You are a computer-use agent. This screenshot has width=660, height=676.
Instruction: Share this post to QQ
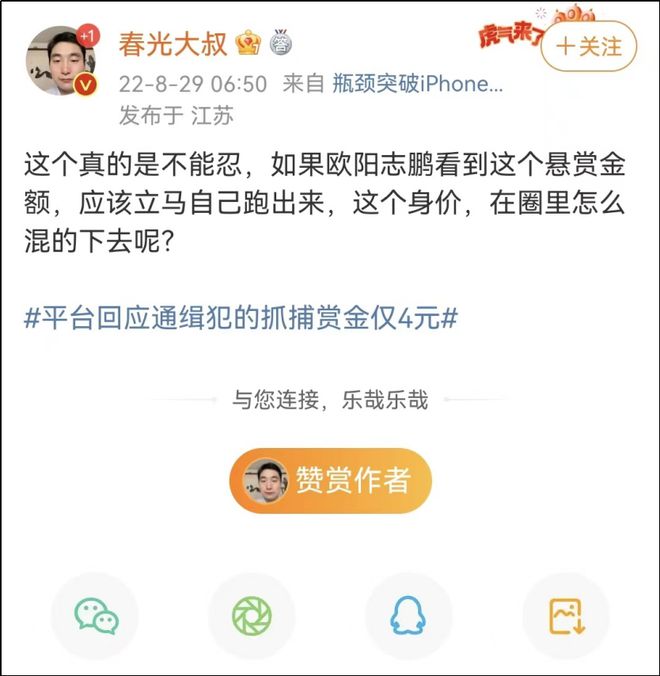click(x=408, y=617)
